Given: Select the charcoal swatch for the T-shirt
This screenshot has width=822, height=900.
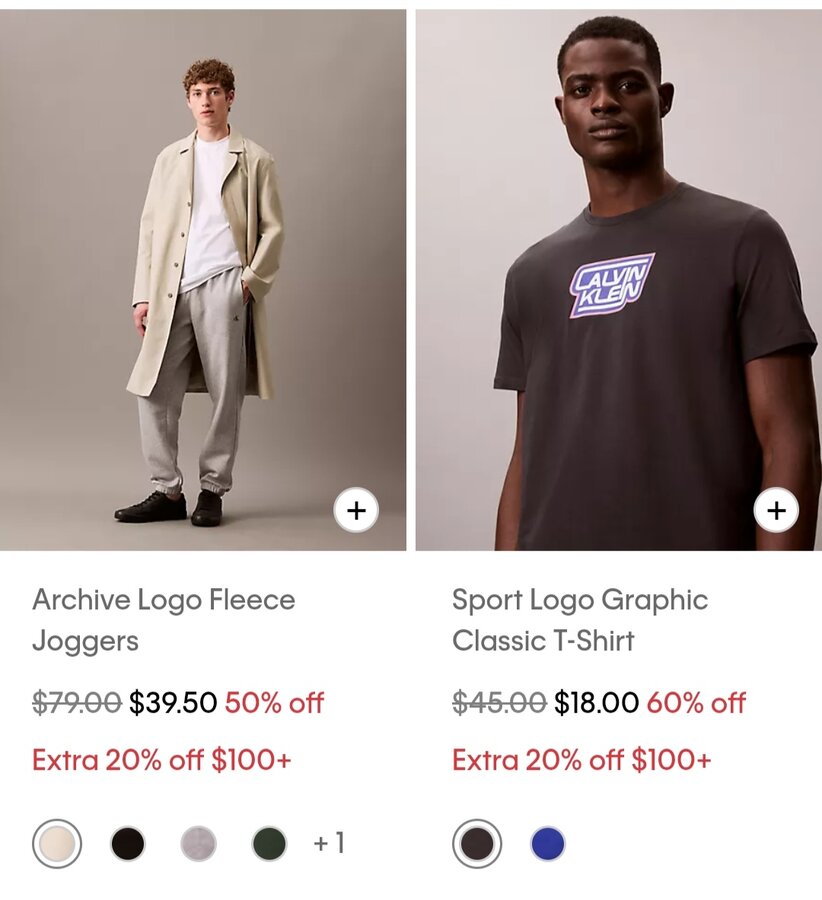Looking at the screenshot, I should (477, 844).
